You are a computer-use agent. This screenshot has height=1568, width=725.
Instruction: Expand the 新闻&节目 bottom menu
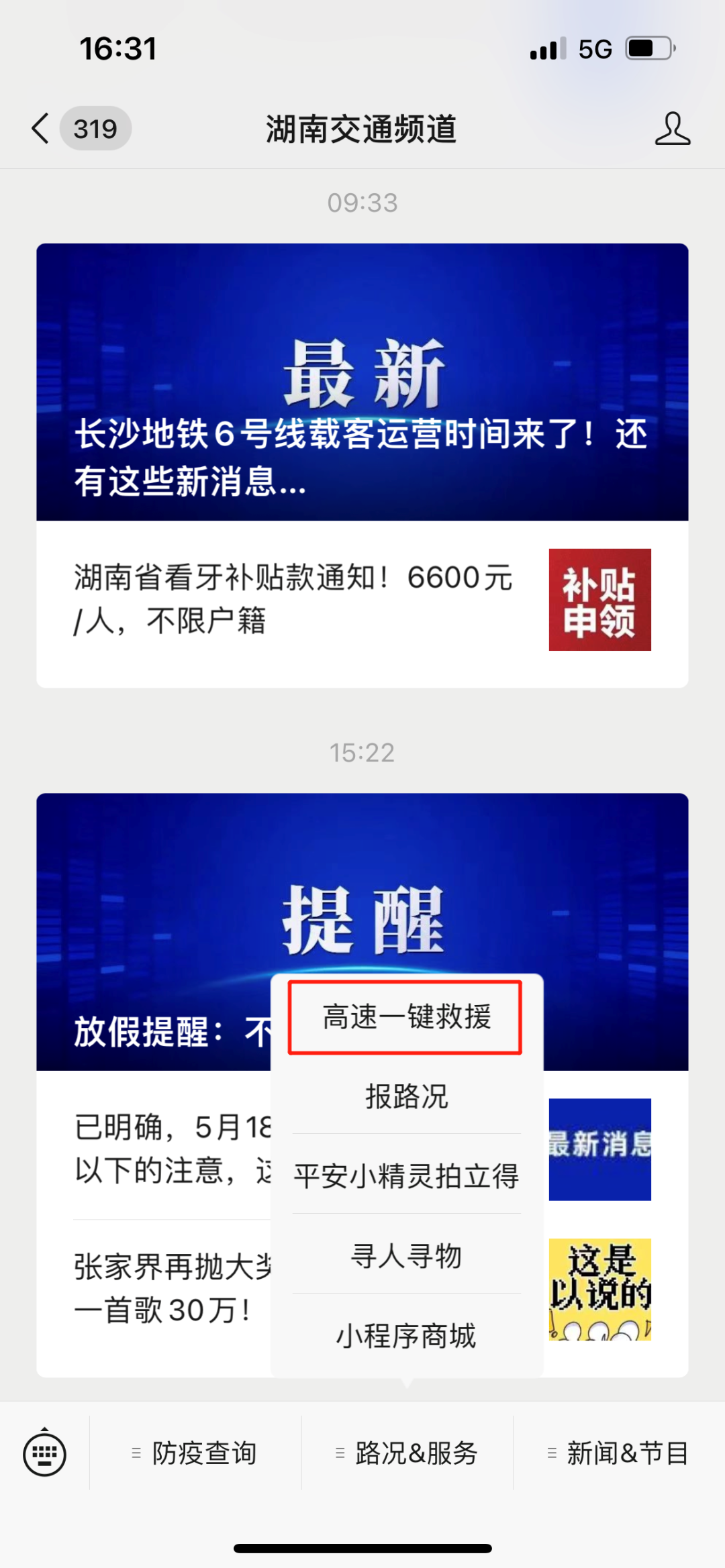618,1453
